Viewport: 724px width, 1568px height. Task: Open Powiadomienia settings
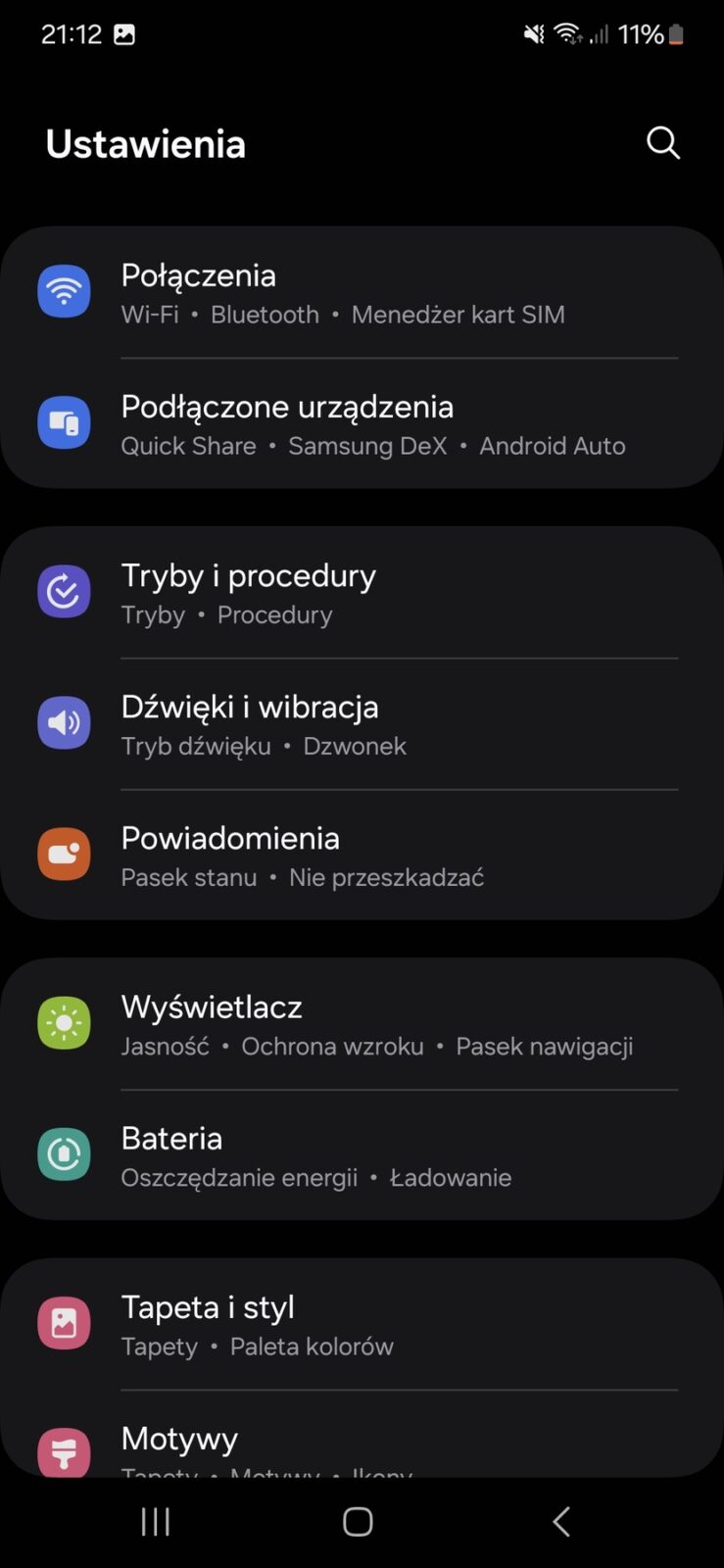[x=362, y=856]
